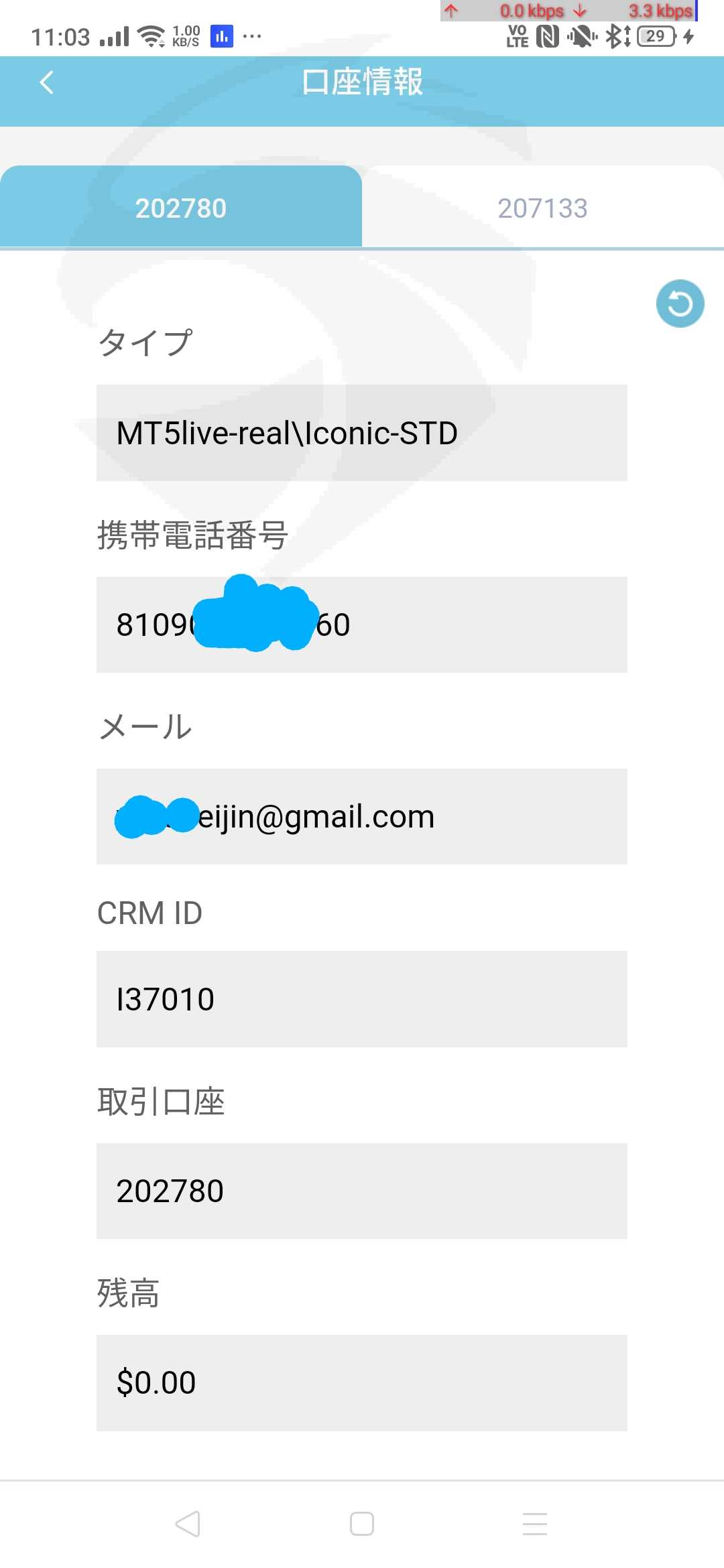This screenshot has height=1568, width=724.
Task: Go back from the 口座情報 screen
Action: [47, 83]
